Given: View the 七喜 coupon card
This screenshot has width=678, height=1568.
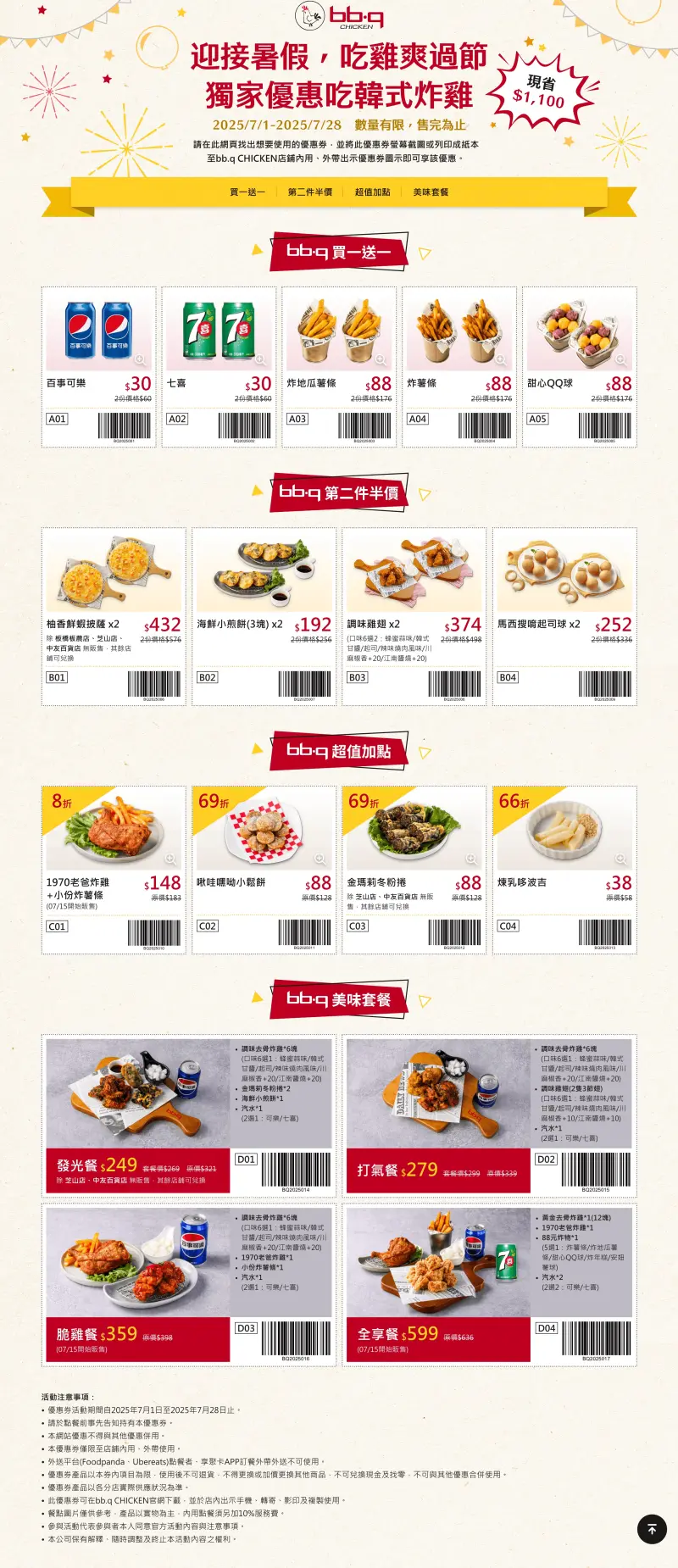Looking at the screenshot, I should 220,366.
